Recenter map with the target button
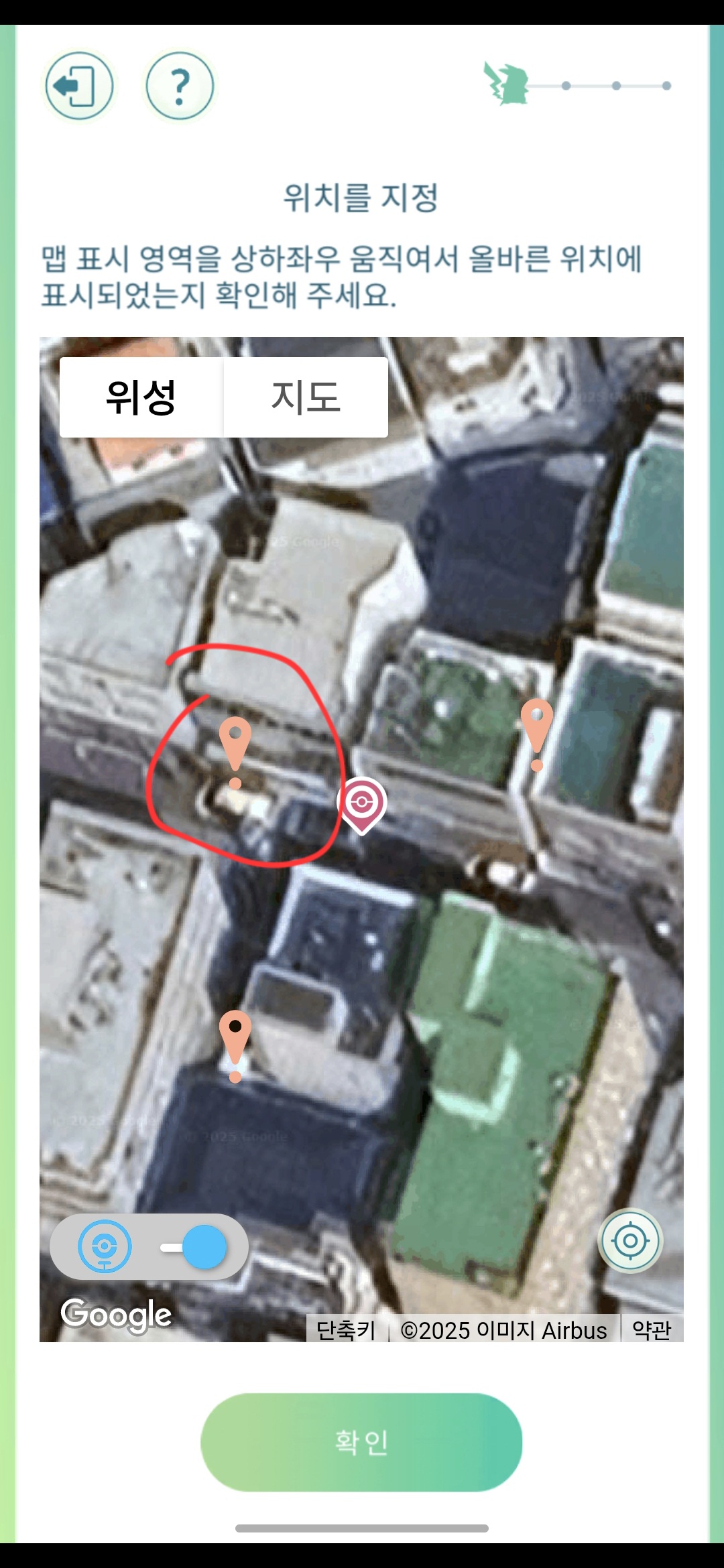Viewport: 724px width, 1568px height. pyautogui.click(x=630, y=1241)
